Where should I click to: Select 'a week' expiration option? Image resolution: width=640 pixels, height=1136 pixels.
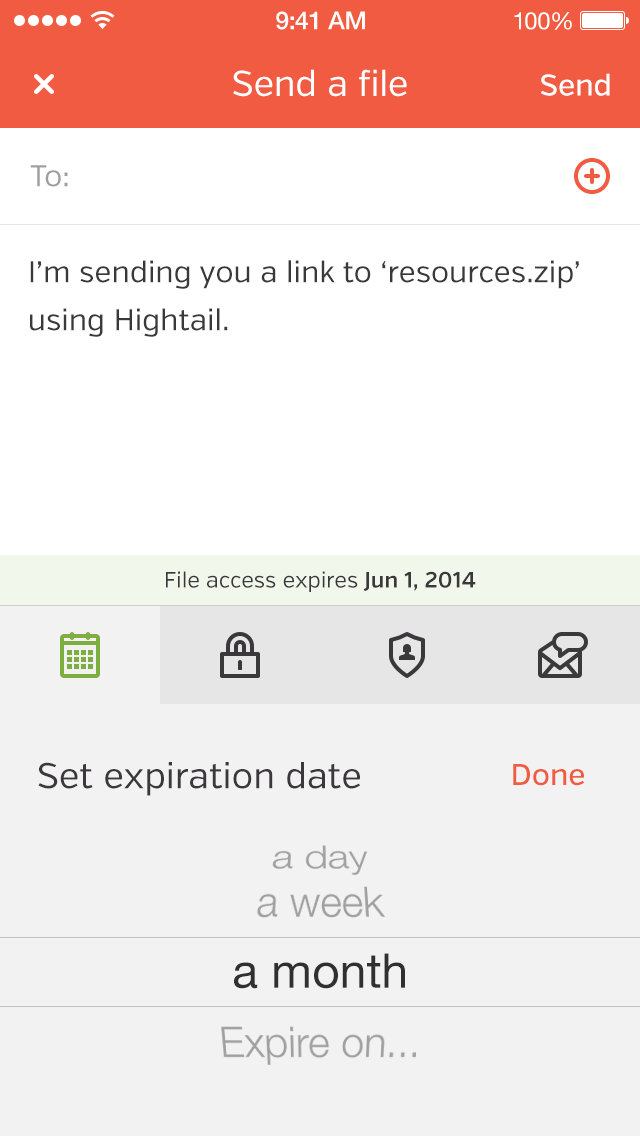tap(320, 904)
